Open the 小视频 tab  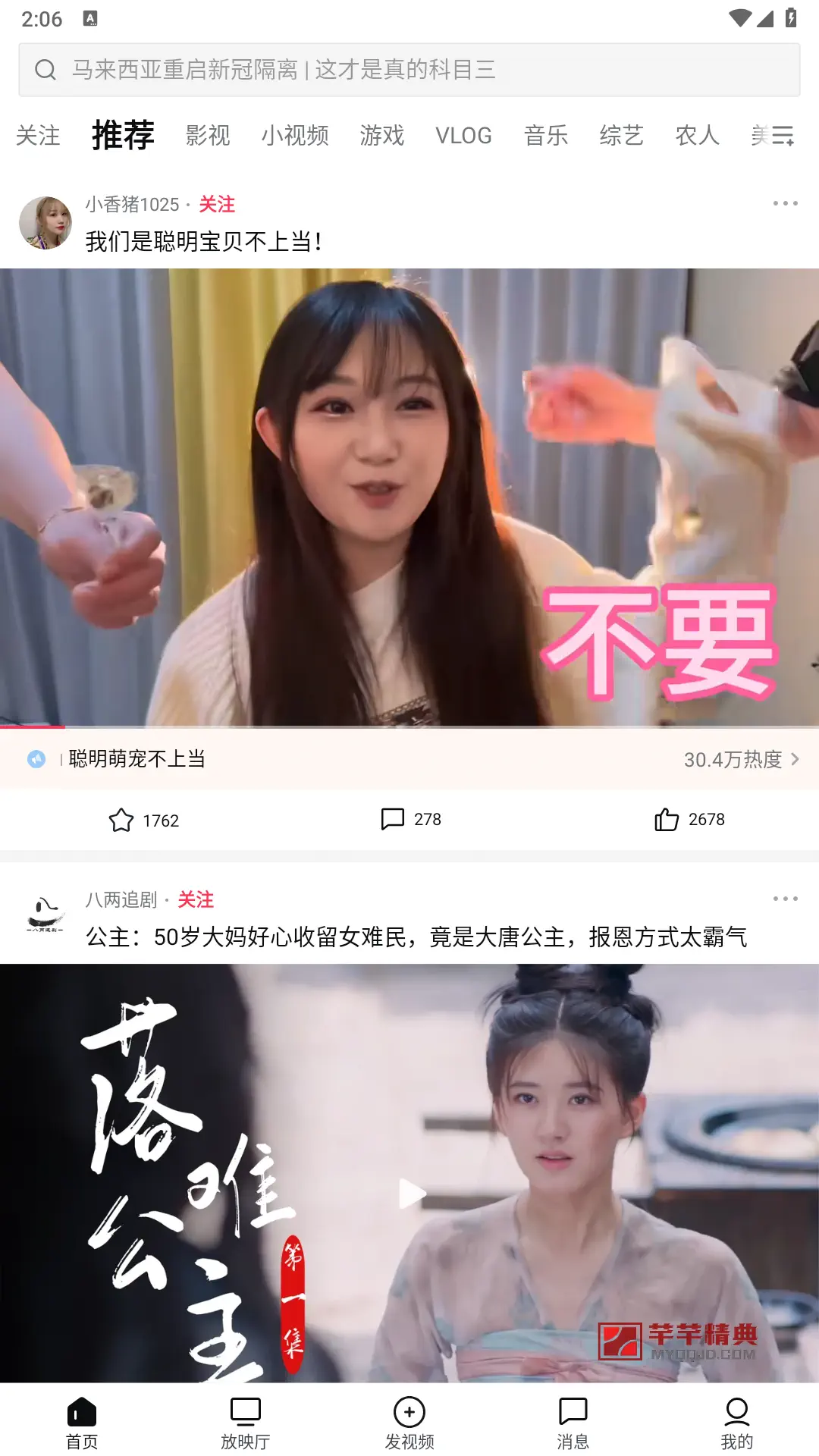295,136
